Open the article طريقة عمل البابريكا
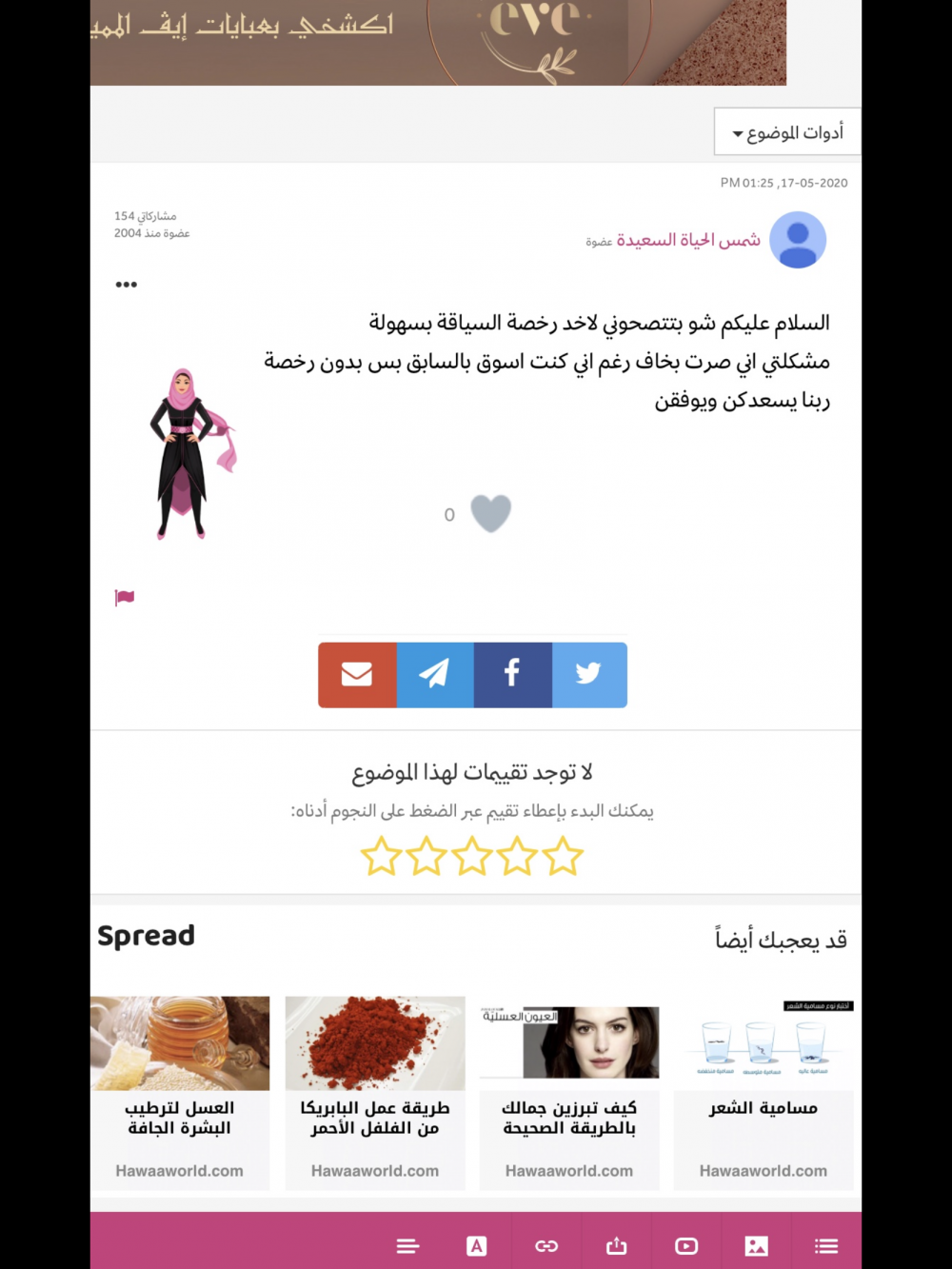 pos(375,1091)
